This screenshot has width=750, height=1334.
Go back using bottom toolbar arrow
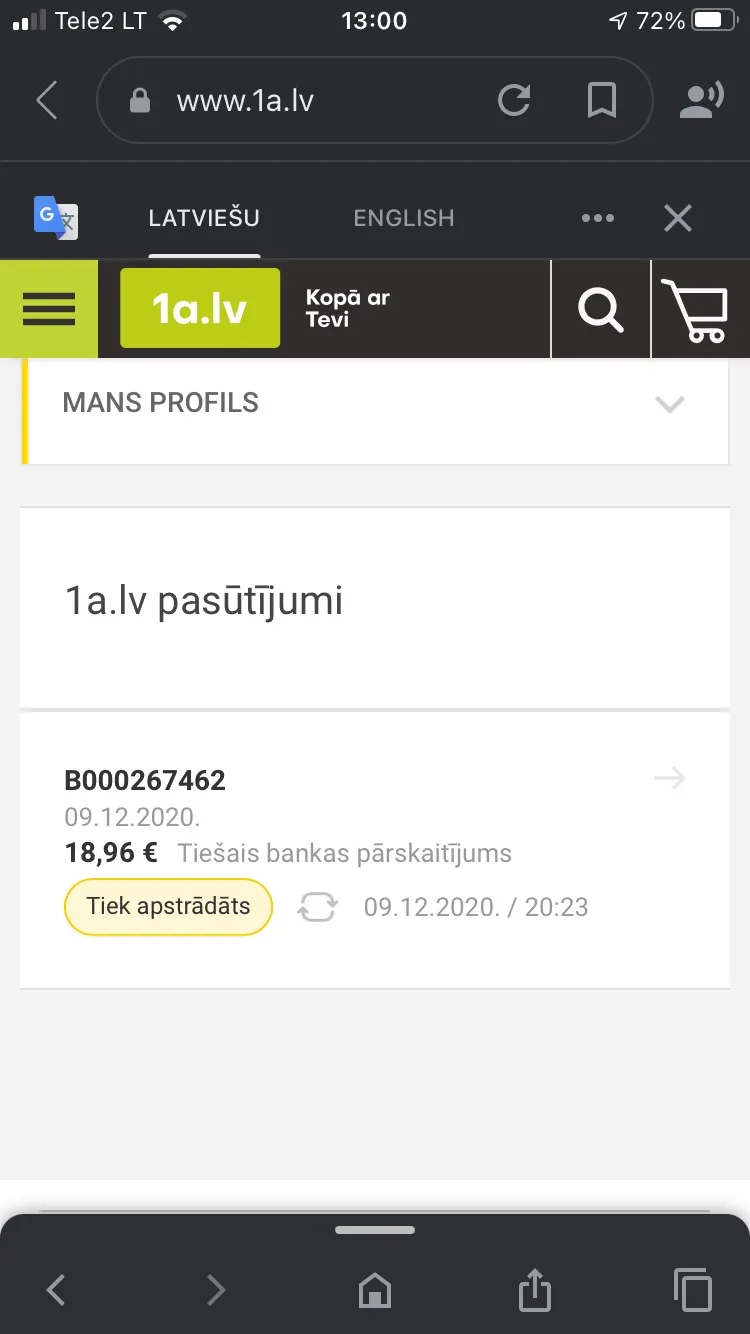tap(56, 1290)
